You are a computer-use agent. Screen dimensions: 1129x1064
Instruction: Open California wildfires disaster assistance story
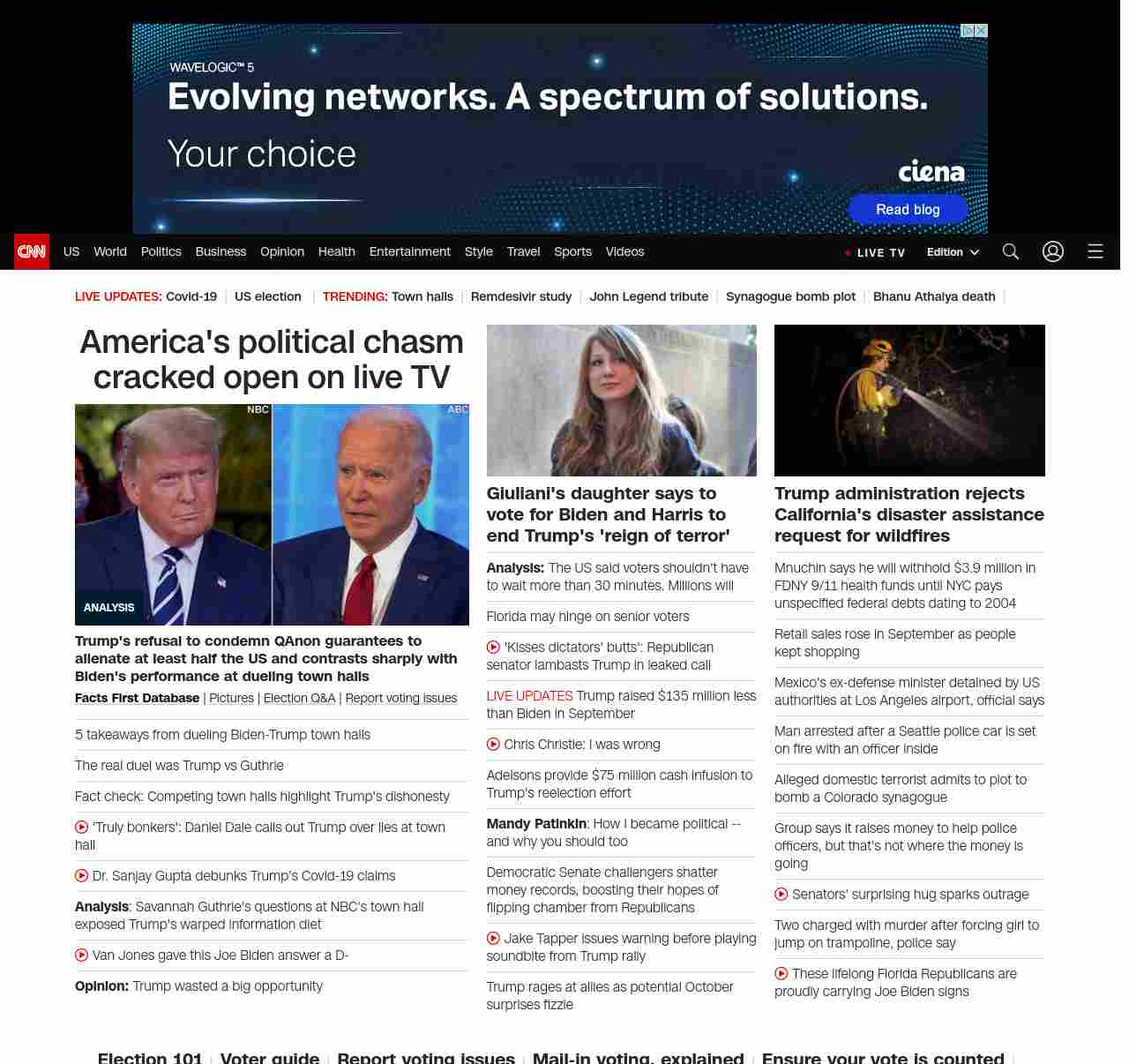point(908,514)
